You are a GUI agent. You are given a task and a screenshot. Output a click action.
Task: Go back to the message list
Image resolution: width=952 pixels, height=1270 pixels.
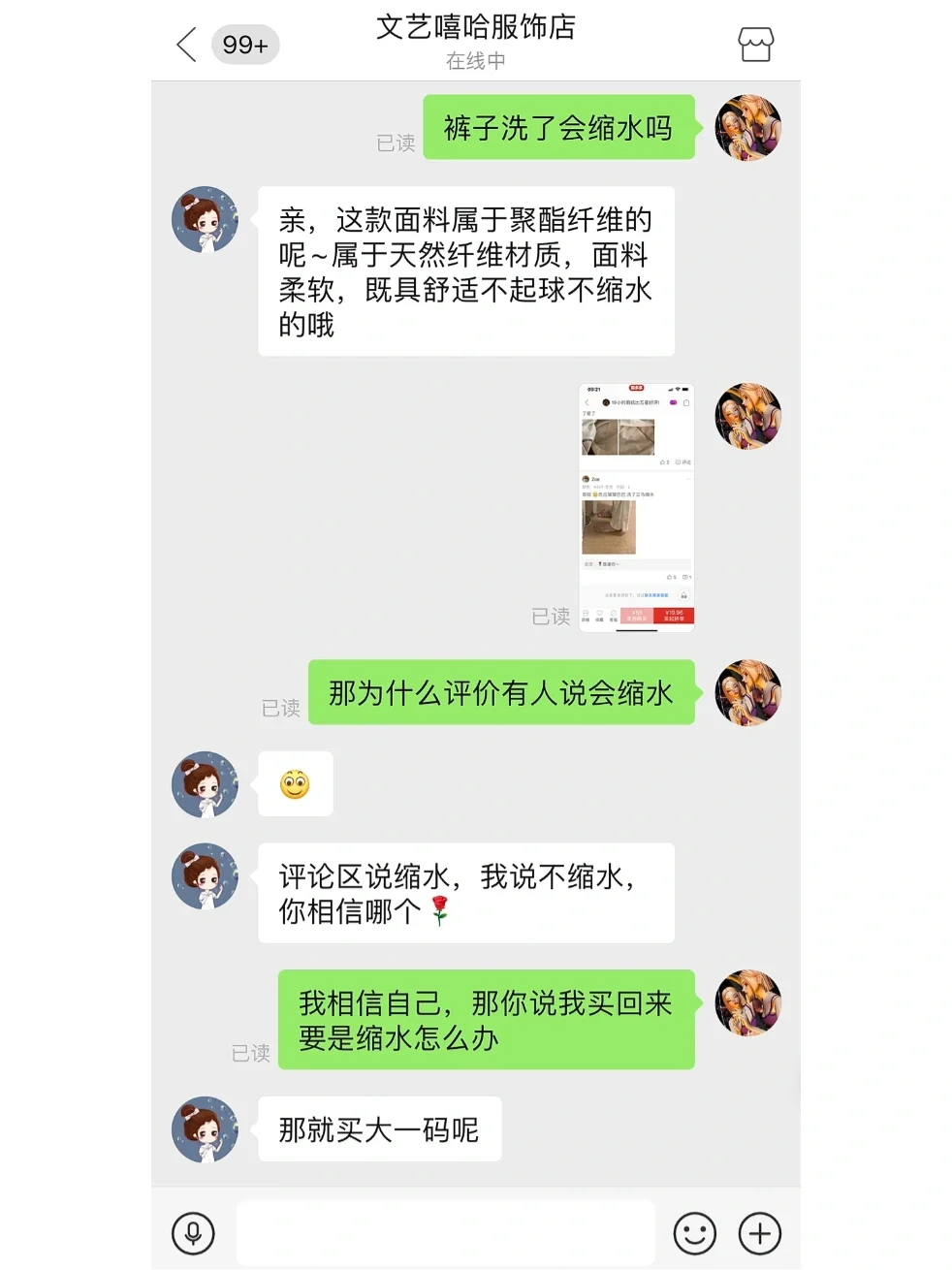187,45
